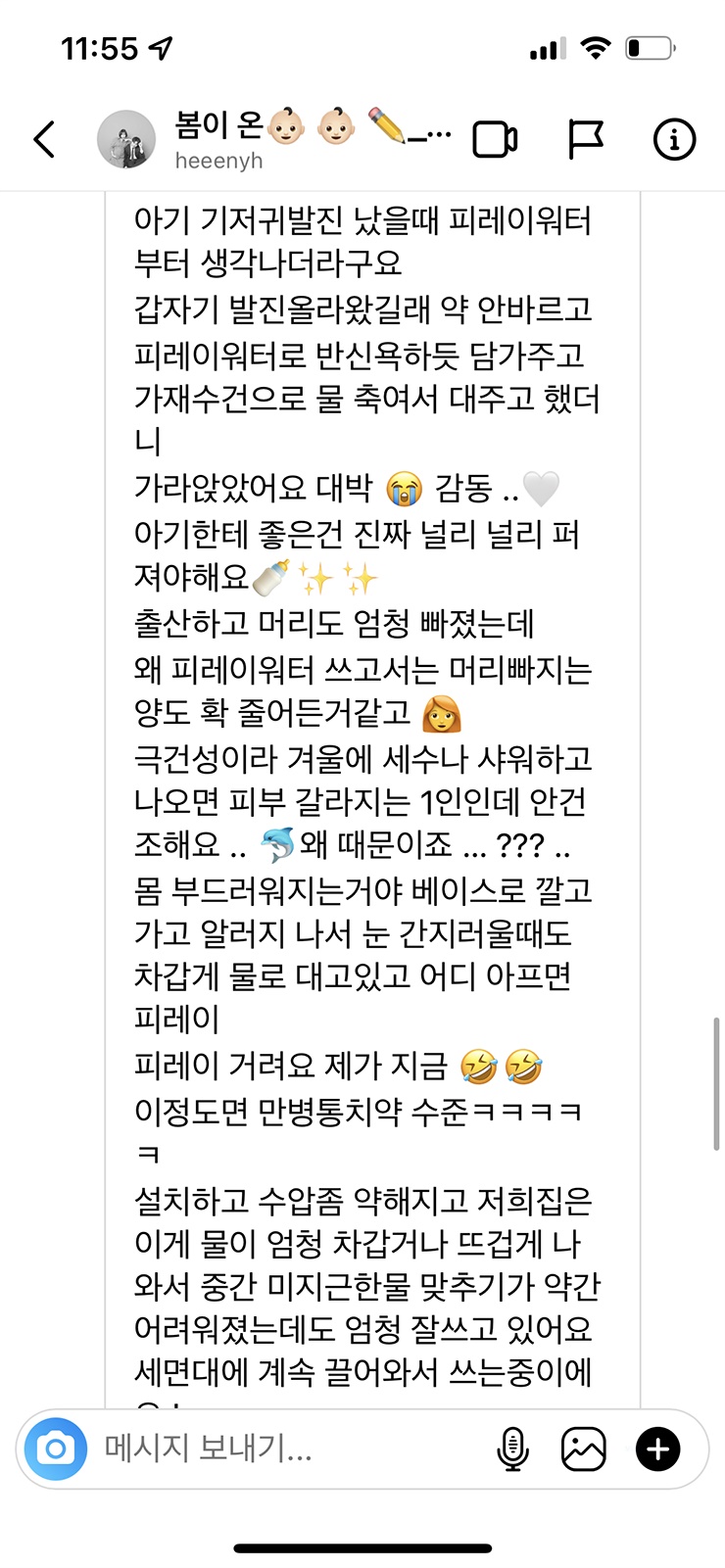Pick an image from the gallery

[583, 1449]
